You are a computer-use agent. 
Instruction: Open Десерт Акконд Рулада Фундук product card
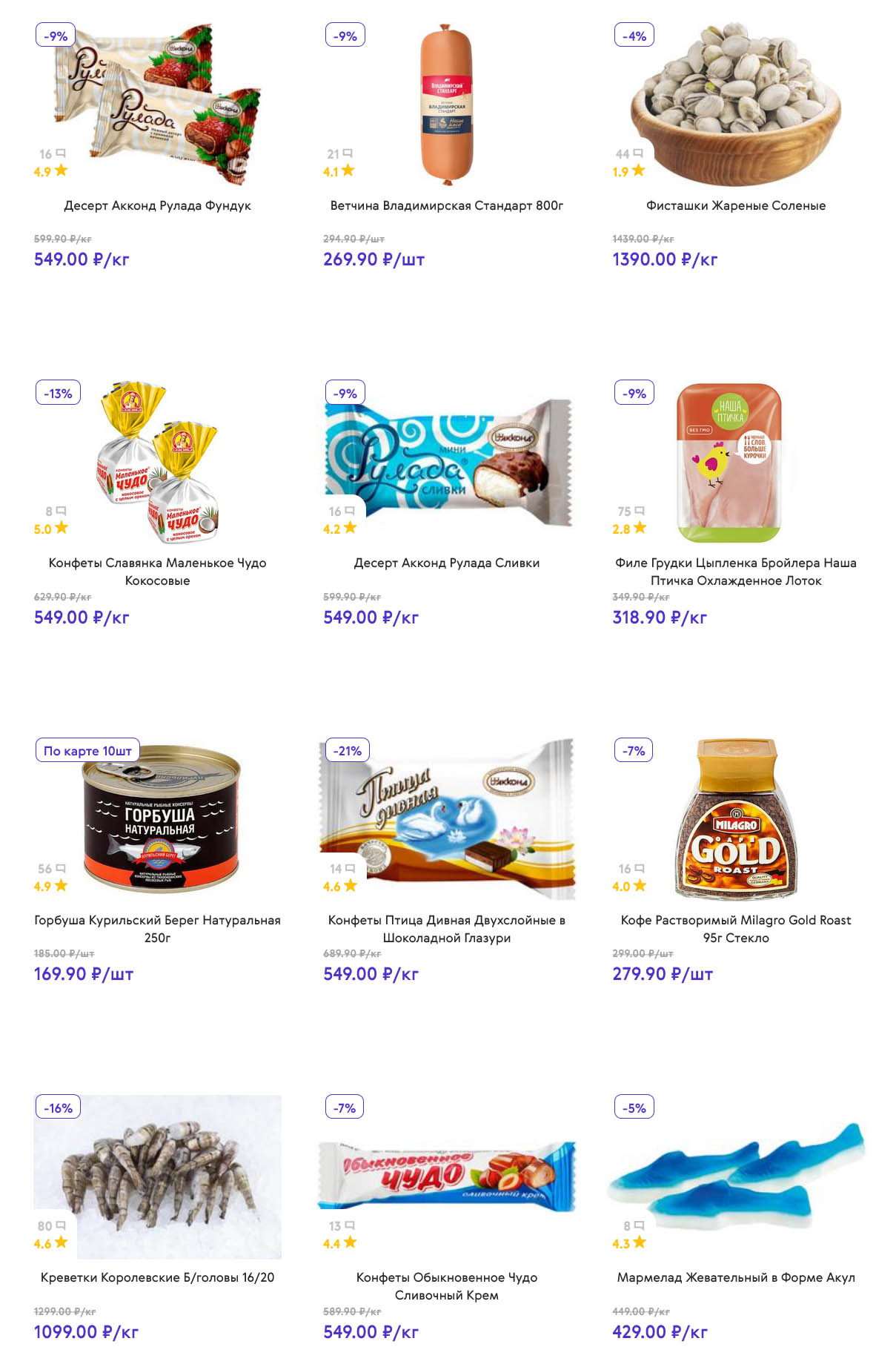click(157, 205)
